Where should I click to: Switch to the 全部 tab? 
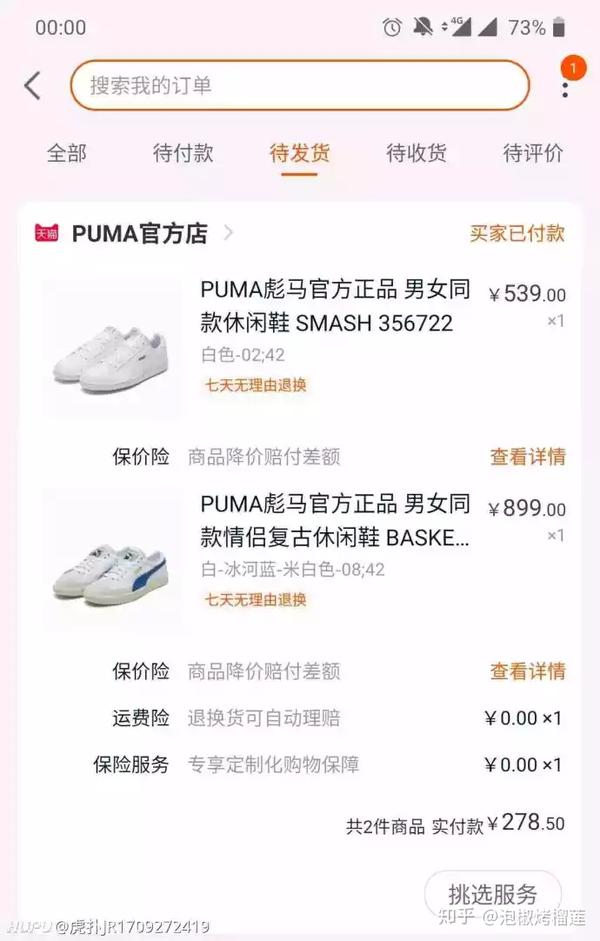click(67, 153)
